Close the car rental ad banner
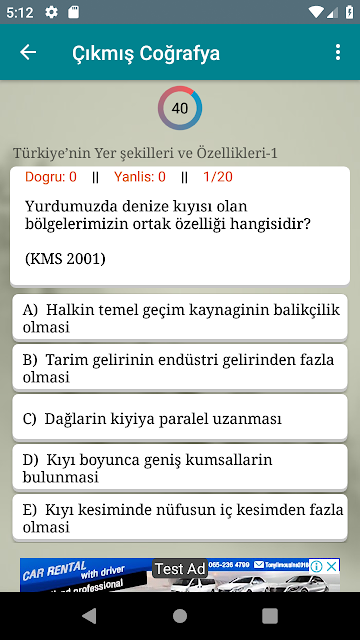 (x=333, y=566)
